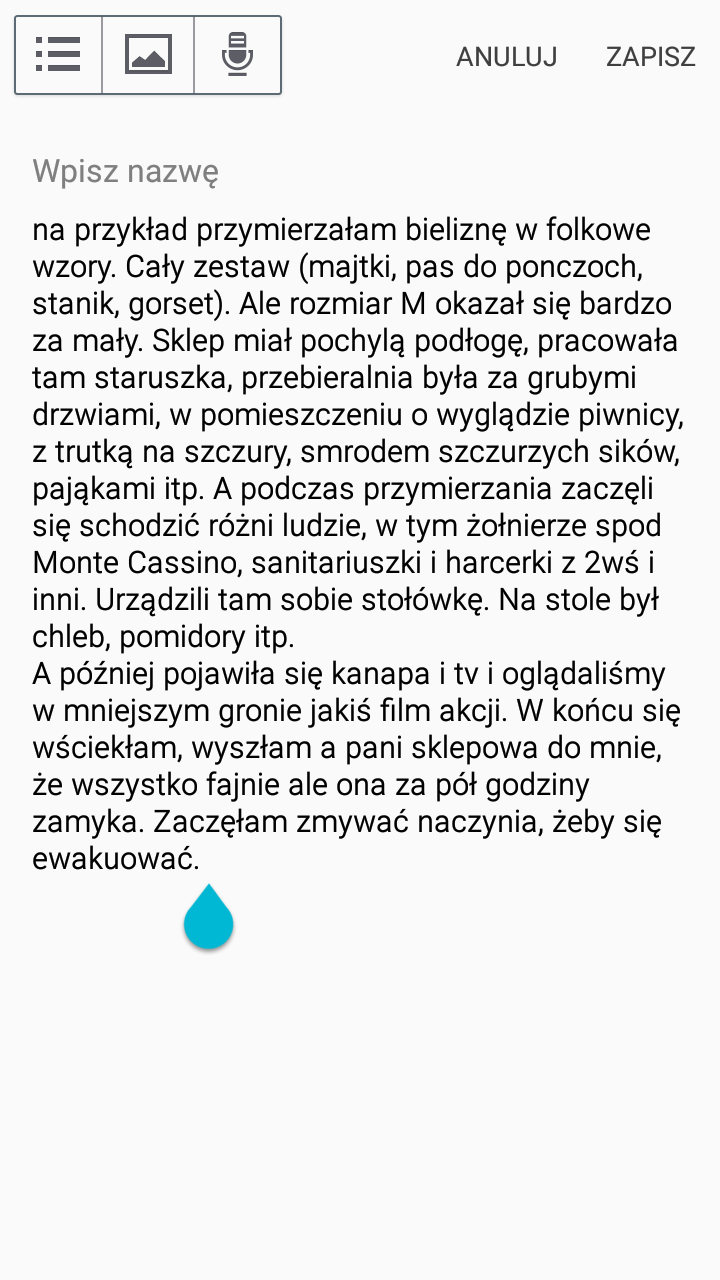Tap the Wpisz nazwę title field
This screenshot has width=720, height=1280.
click(x=360, y=172)
